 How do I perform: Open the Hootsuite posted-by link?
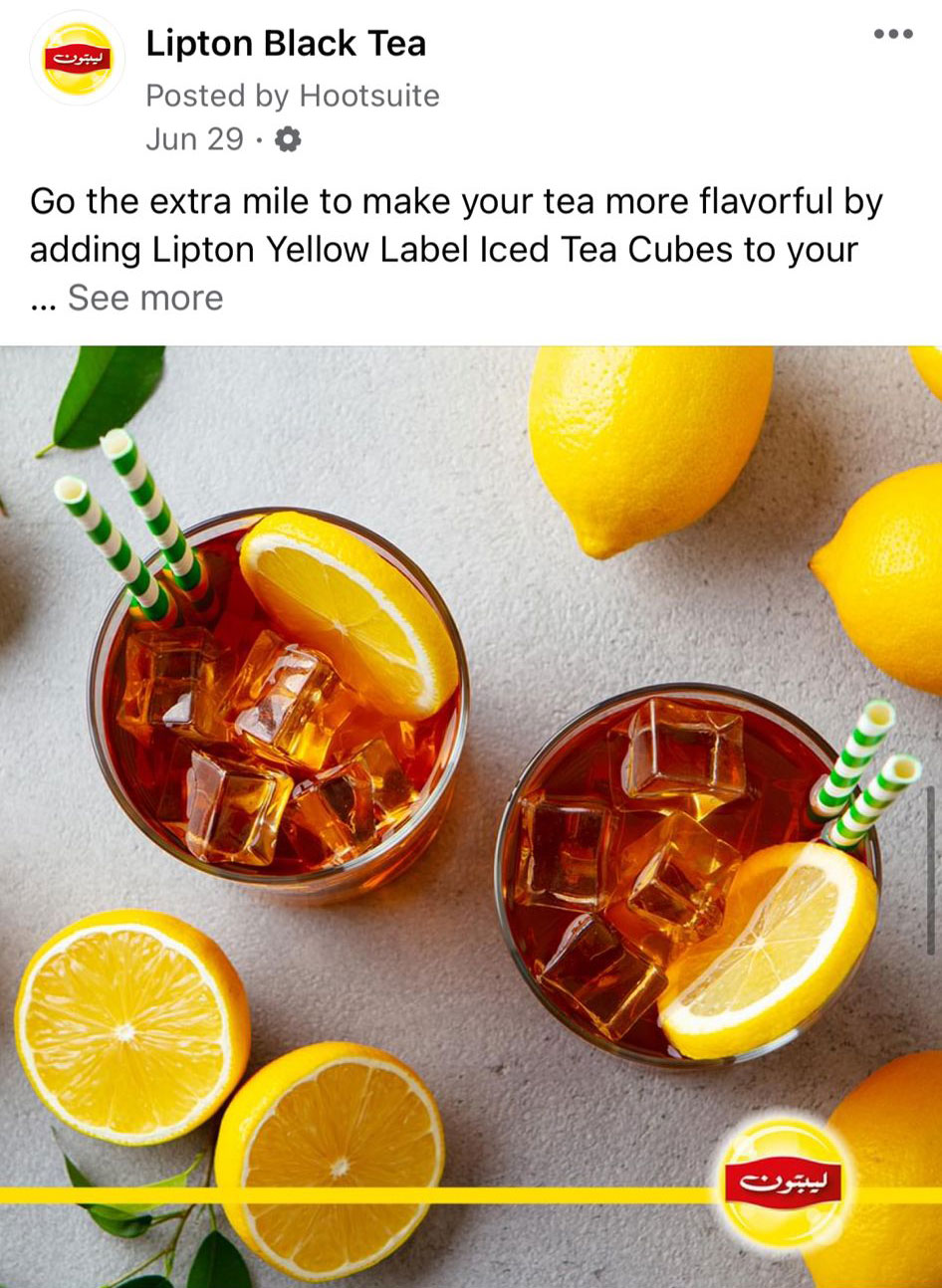coord(369,96)
